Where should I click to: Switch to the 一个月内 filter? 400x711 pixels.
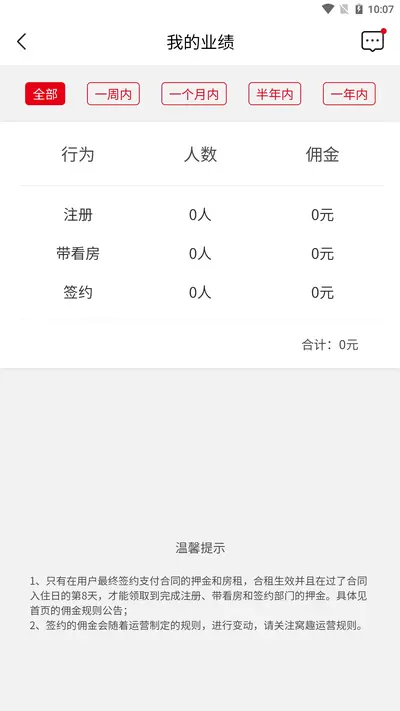tap(194, 94)
